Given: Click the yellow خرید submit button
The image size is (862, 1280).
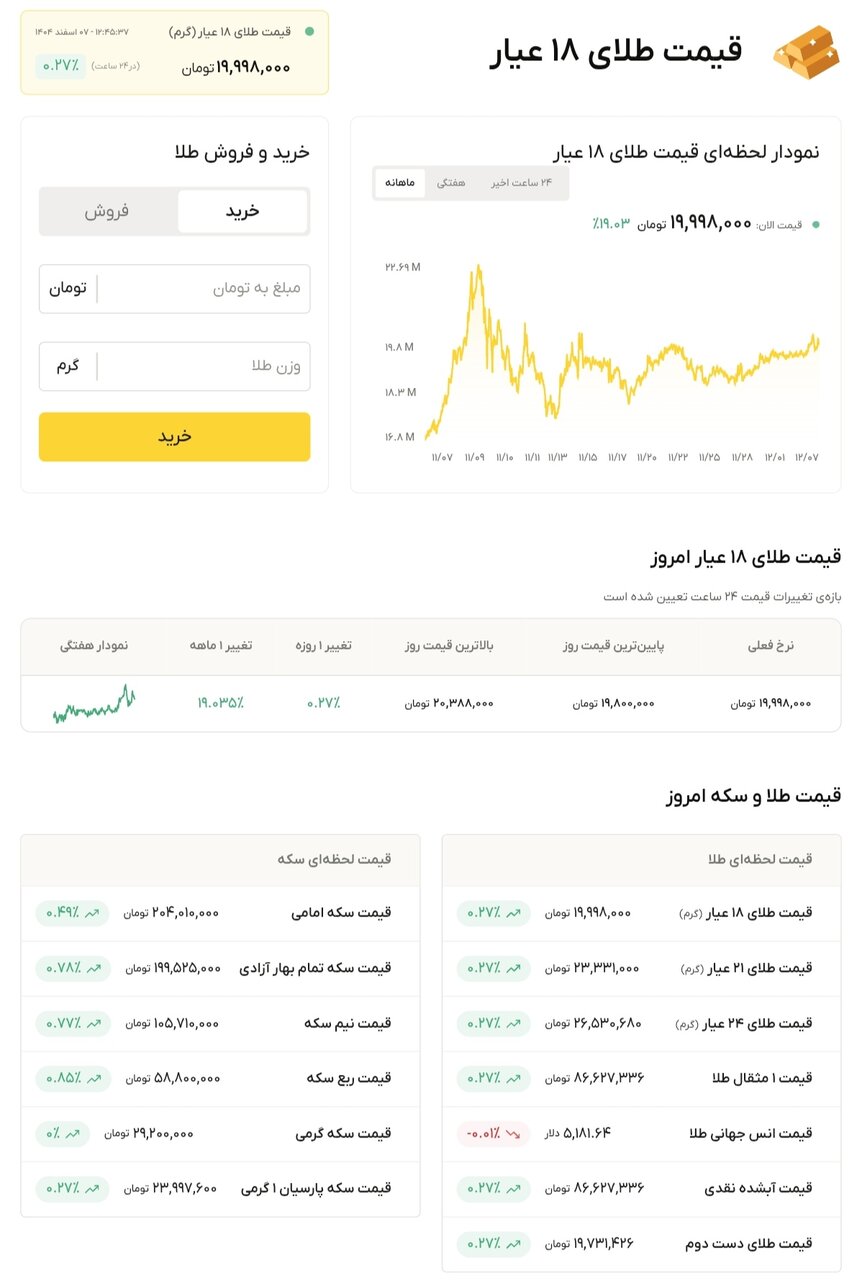Looking at the screenshot, I should [174, 437].
